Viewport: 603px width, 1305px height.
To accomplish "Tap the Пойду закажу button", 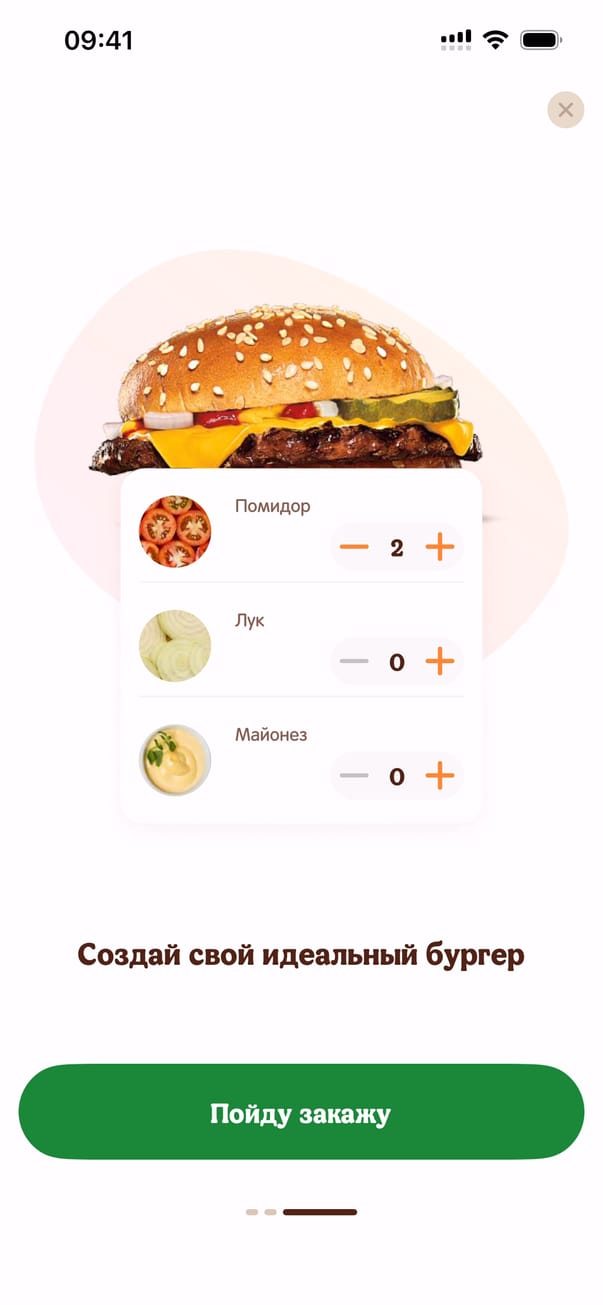I will [x=301, y=1112].
